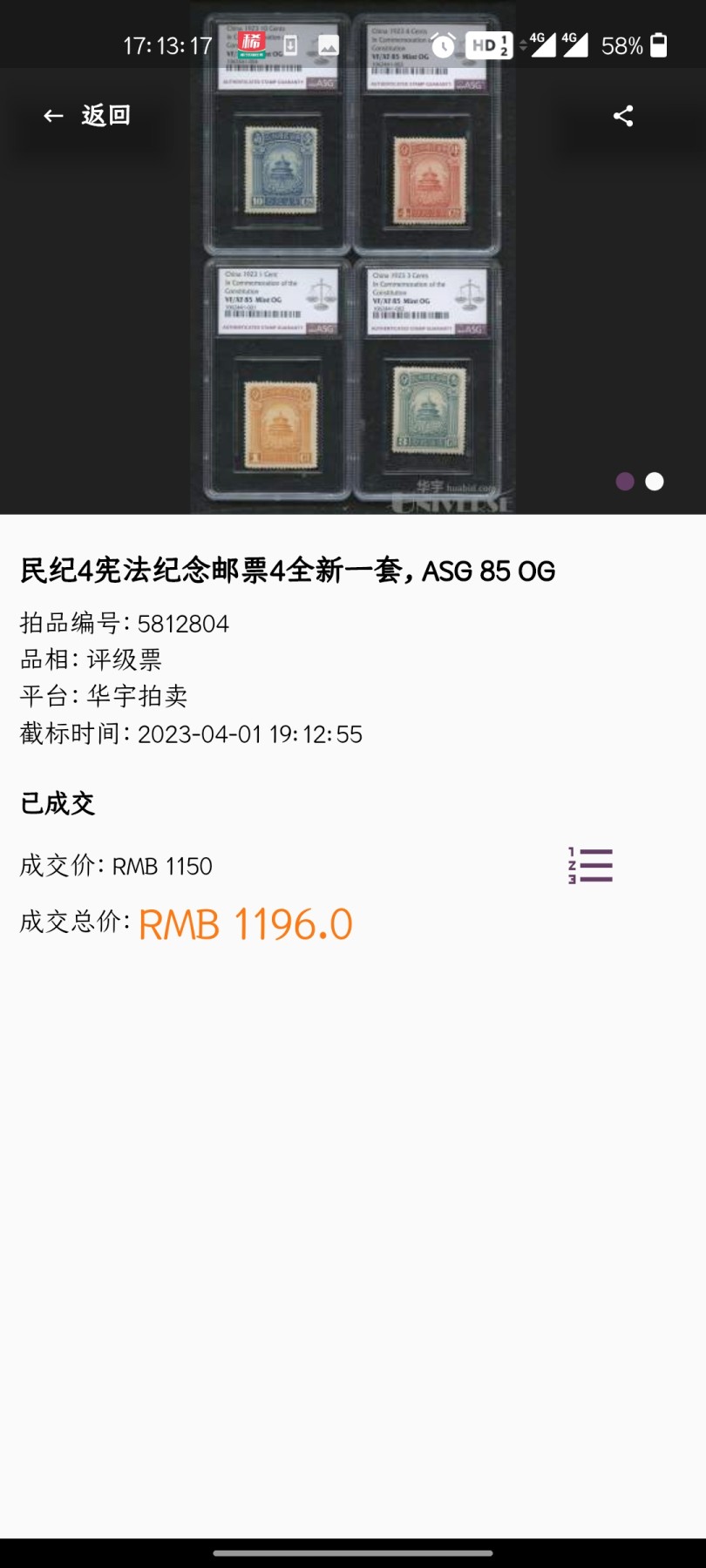
Task: Share this auction lot
Action: point(623,116)
